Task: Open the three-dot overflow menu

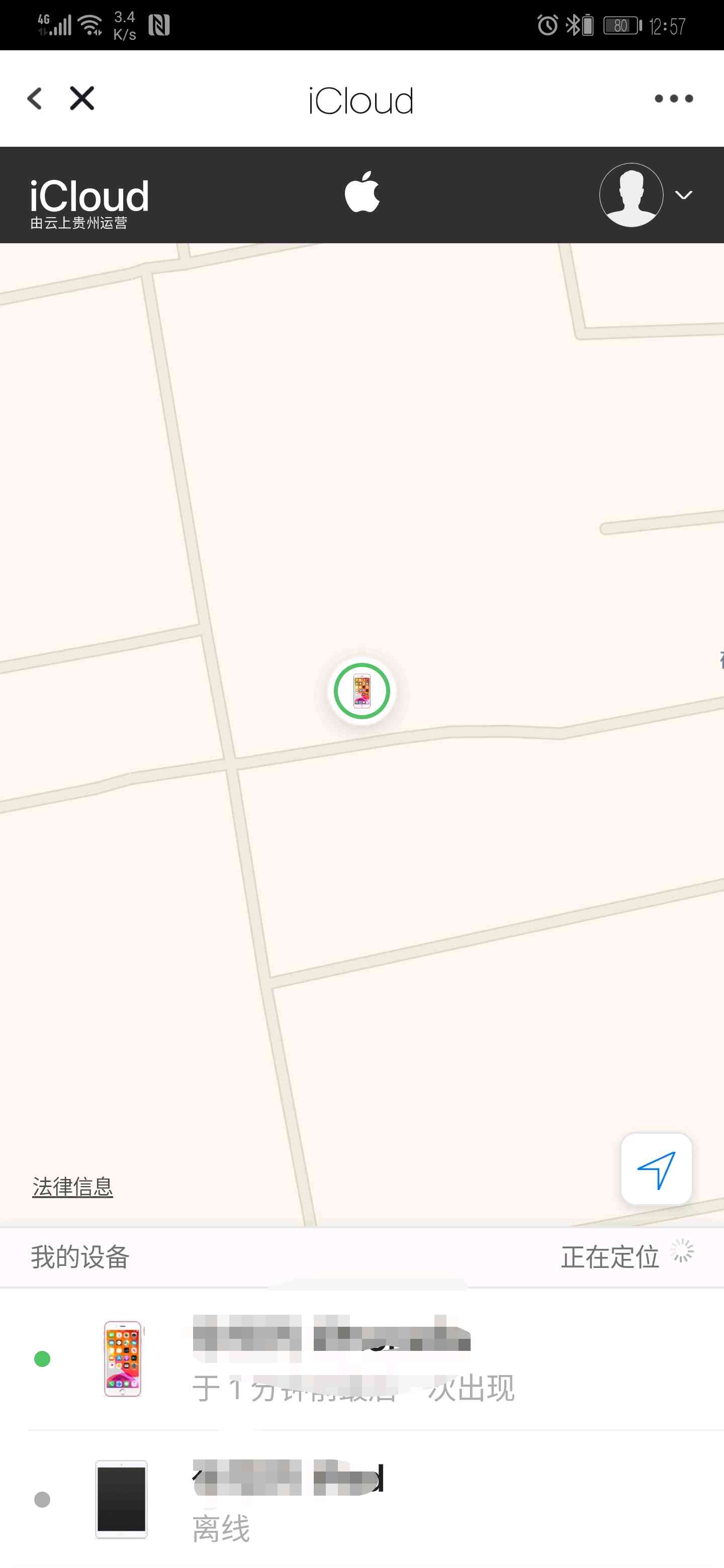Action: pyautogui.click(x=673, y=99)
